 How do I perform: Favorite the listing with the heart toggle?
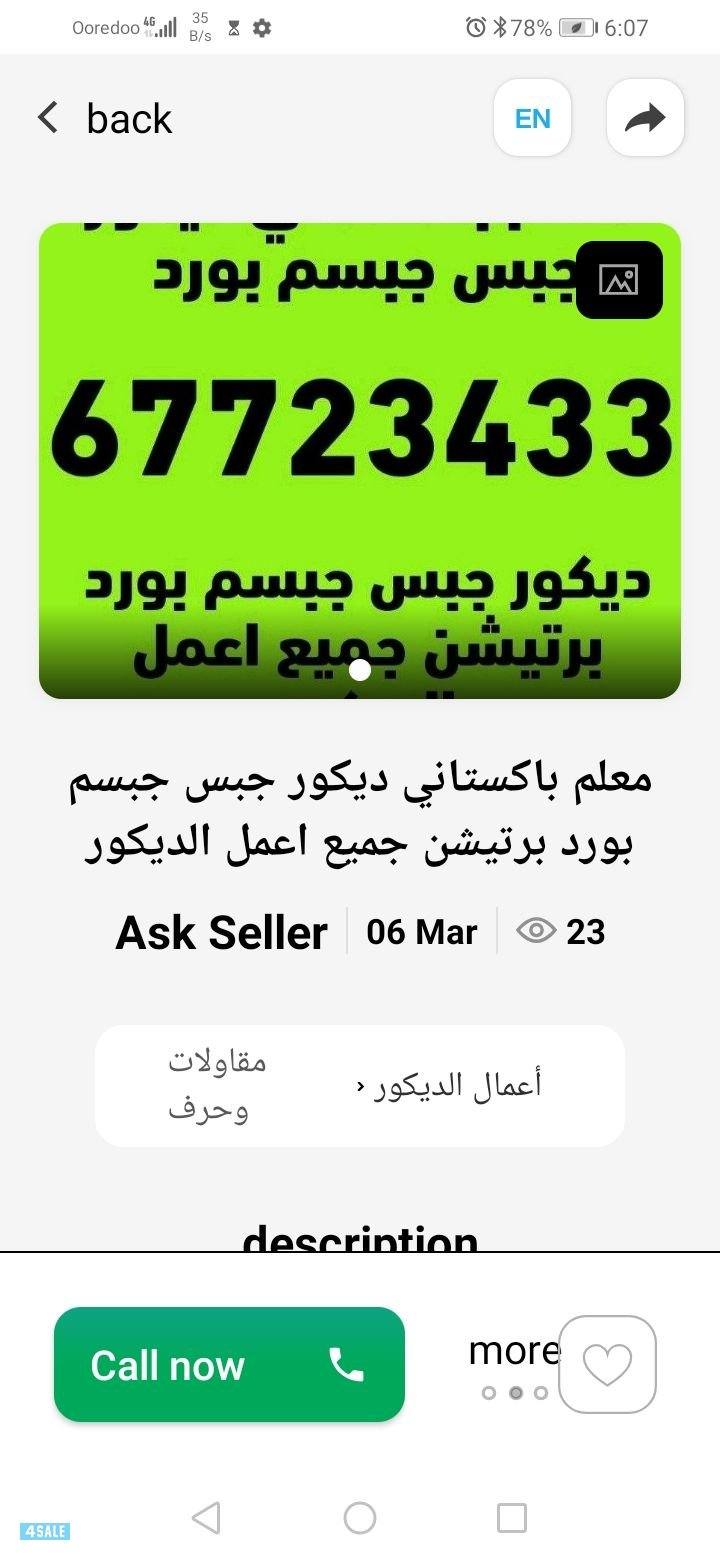[x=607, y=1363]
